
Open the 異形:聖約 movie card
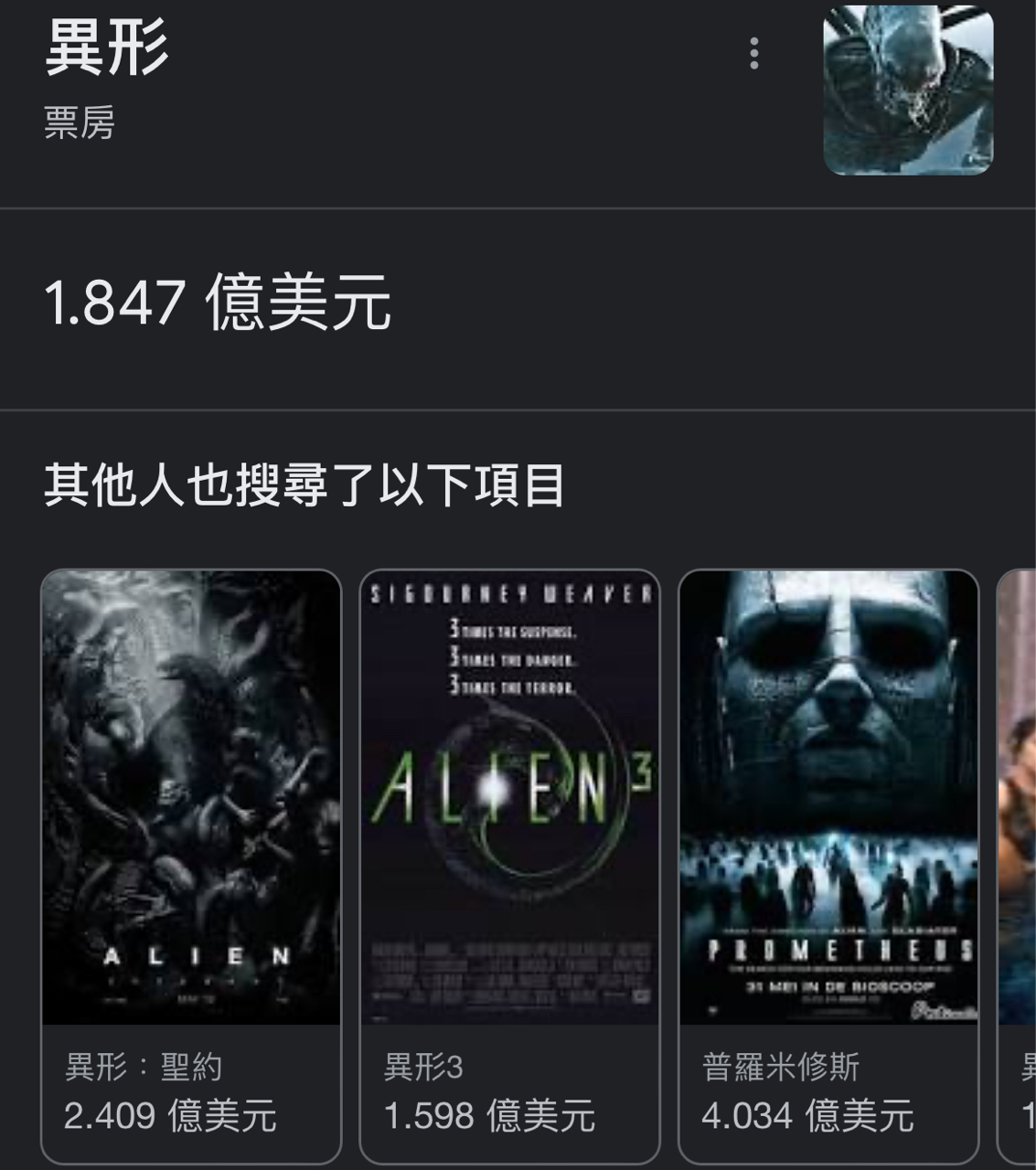pyautogui.click(x=191, y=865)
